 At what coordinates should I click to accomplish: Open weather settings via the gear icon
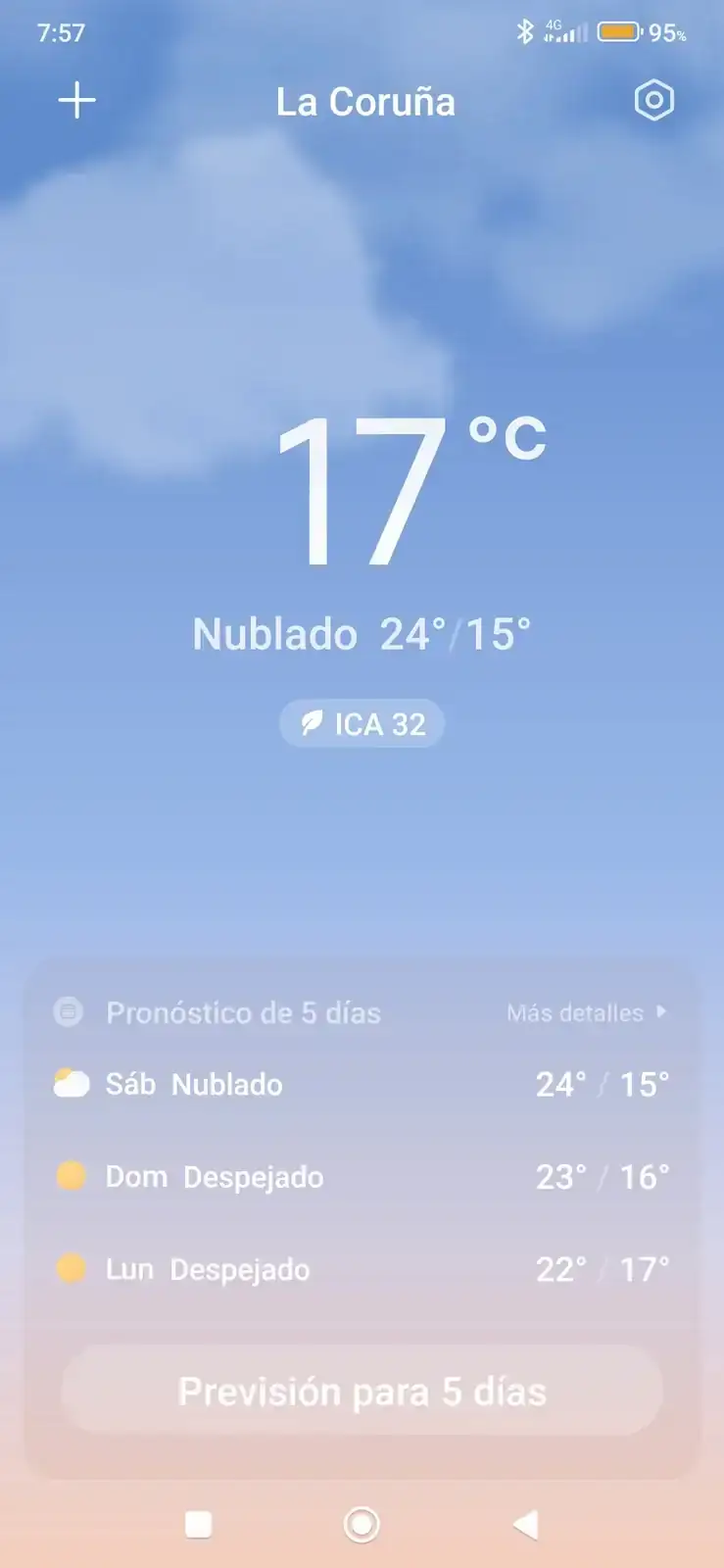click(653, 100)
